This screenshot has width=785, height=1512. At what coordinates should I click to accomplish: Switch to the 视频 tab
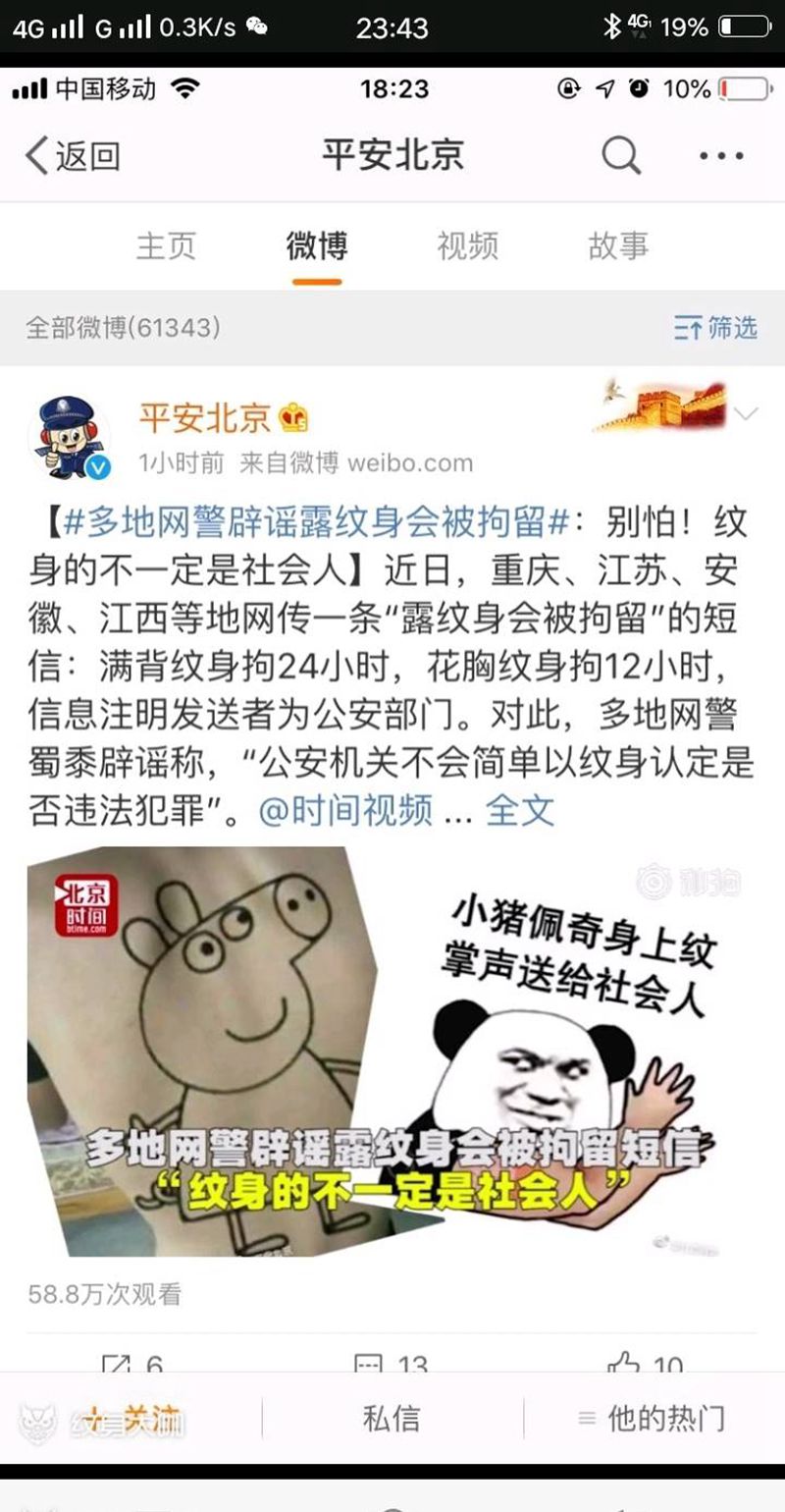click(x=467, y=245)
